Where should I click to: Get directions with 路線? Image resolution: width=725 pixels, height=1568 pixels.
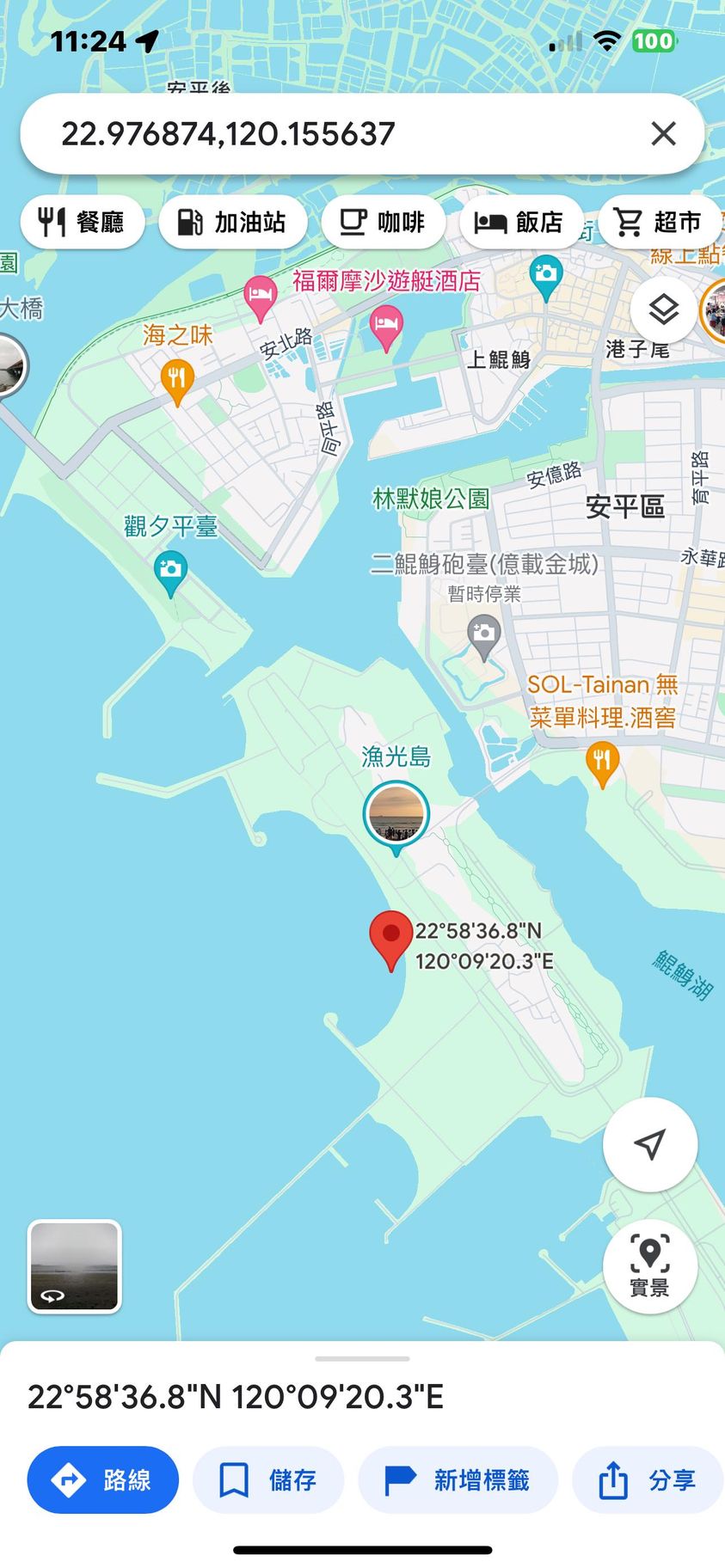[x=103, y=1479]
